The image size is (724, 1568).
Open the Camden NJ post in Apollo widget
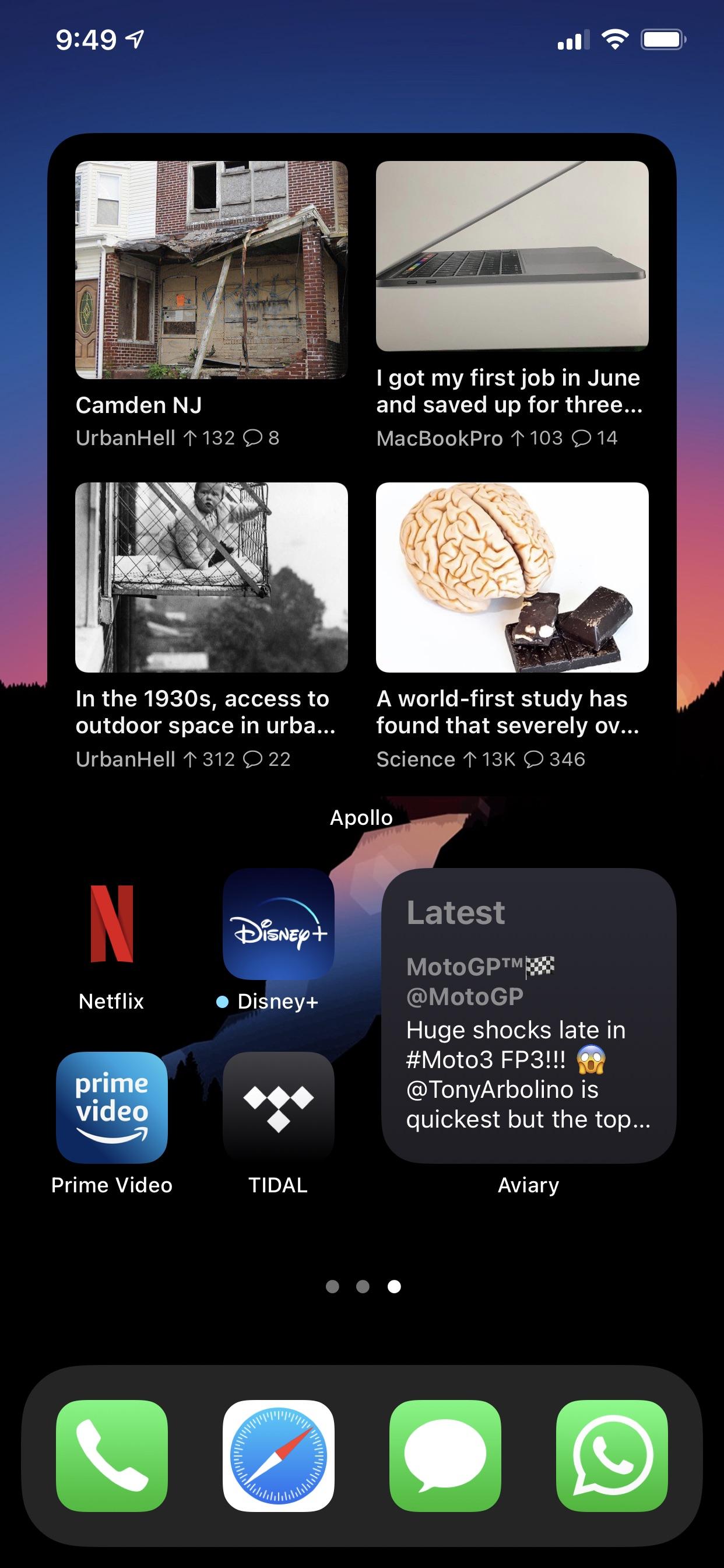click(x=211, y=304)
